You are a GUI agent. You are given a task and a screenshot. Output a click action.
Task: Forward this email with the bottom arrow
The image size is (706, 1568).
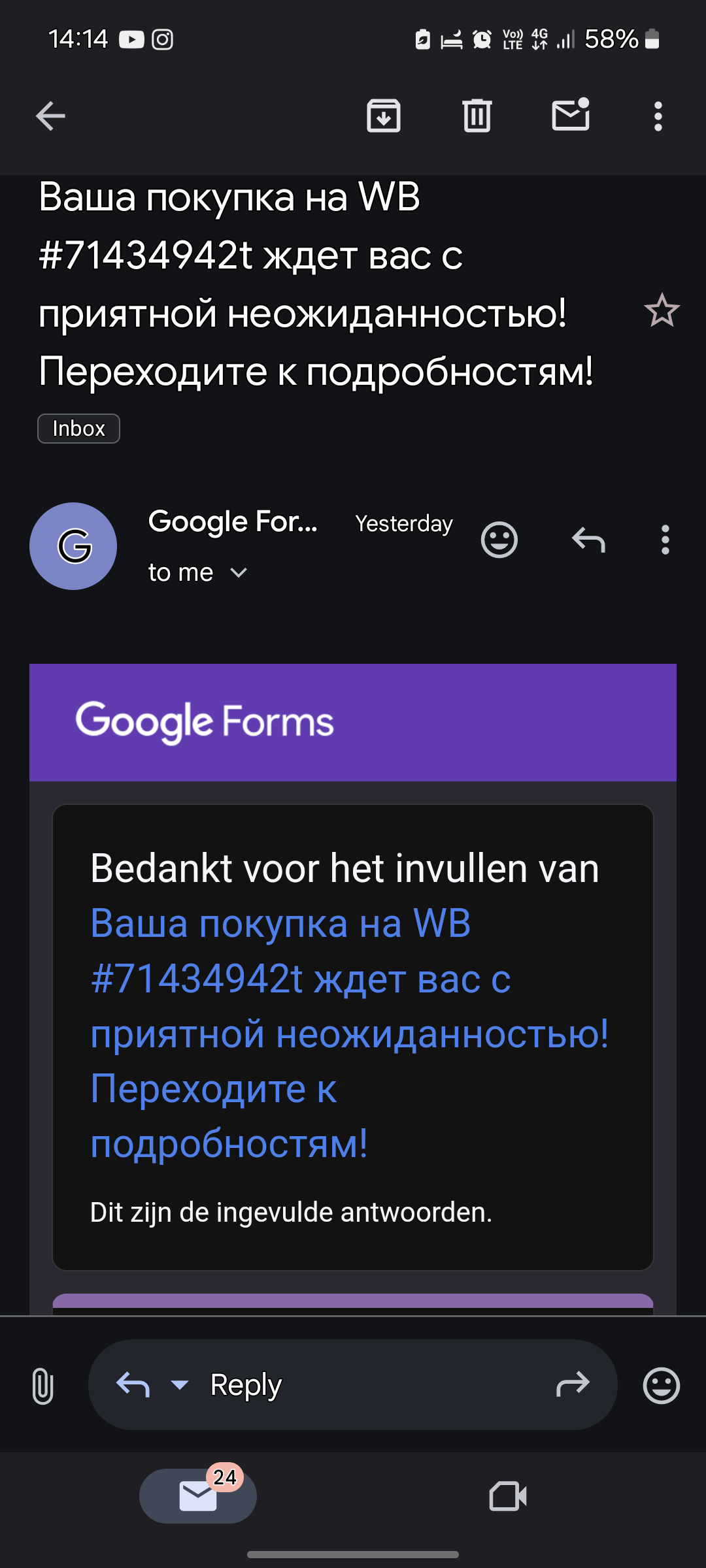coord(573,1384)
